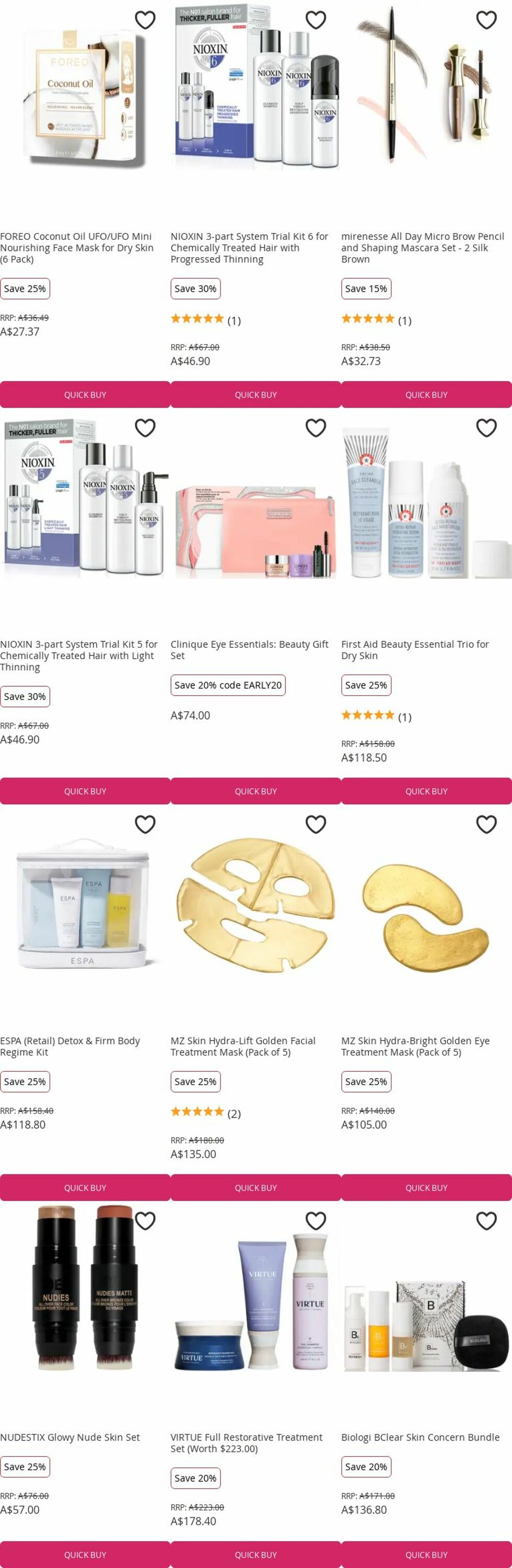The image size is (512, 1568).
Task: View NUDESTIX Glowy Nude Skin Set
Action: [70, 1436]
